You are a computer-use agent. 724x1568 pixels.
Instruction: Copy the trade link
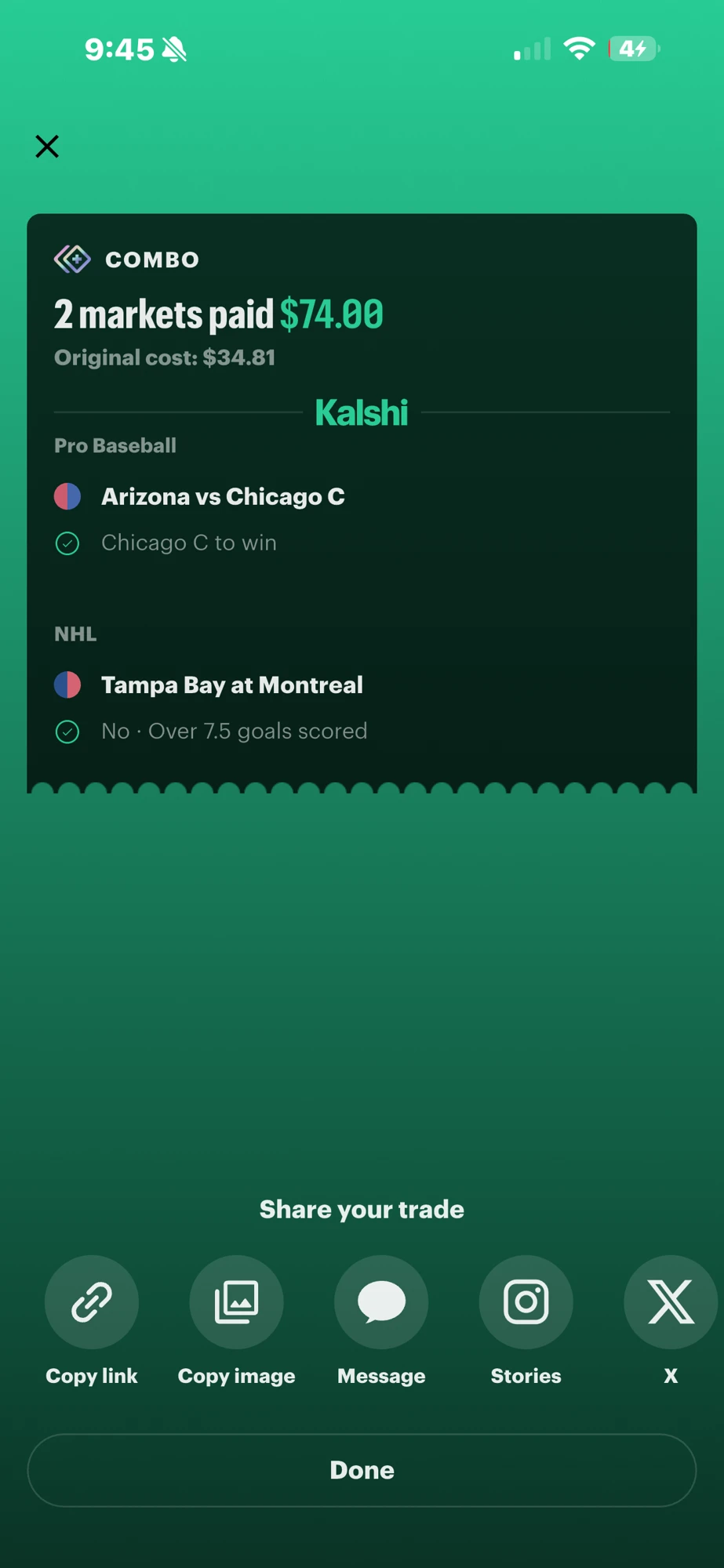92,1301
